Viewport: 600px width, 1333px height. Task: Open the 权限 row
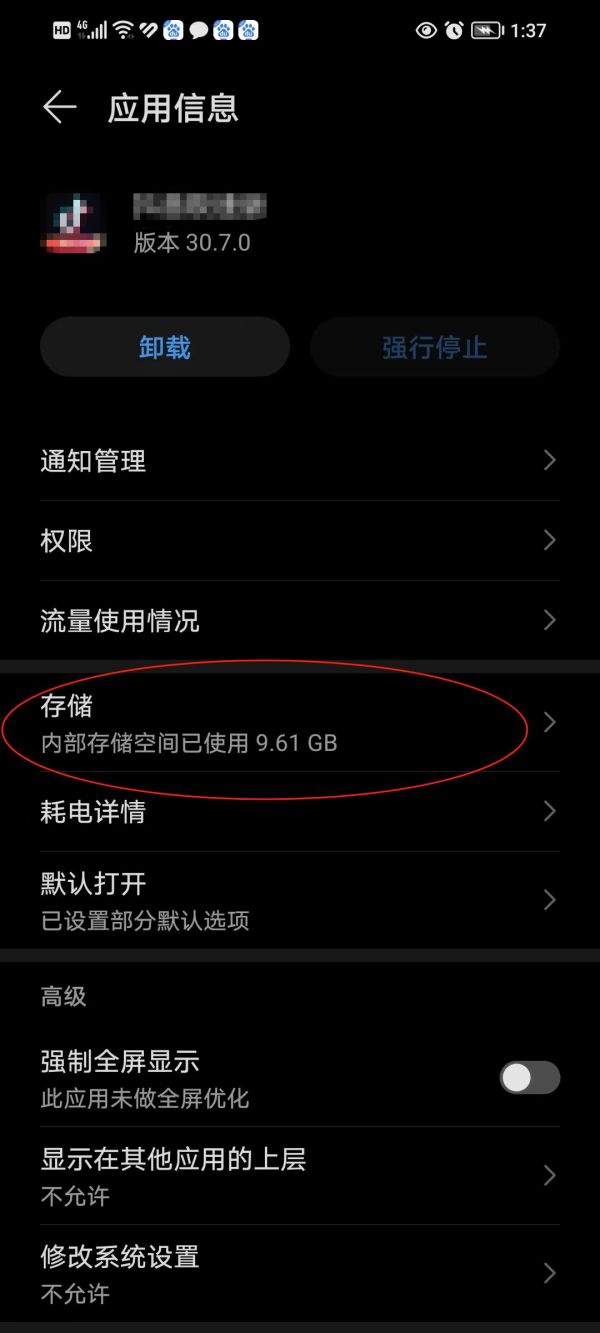pyautogui.click(x=298, y=541)
